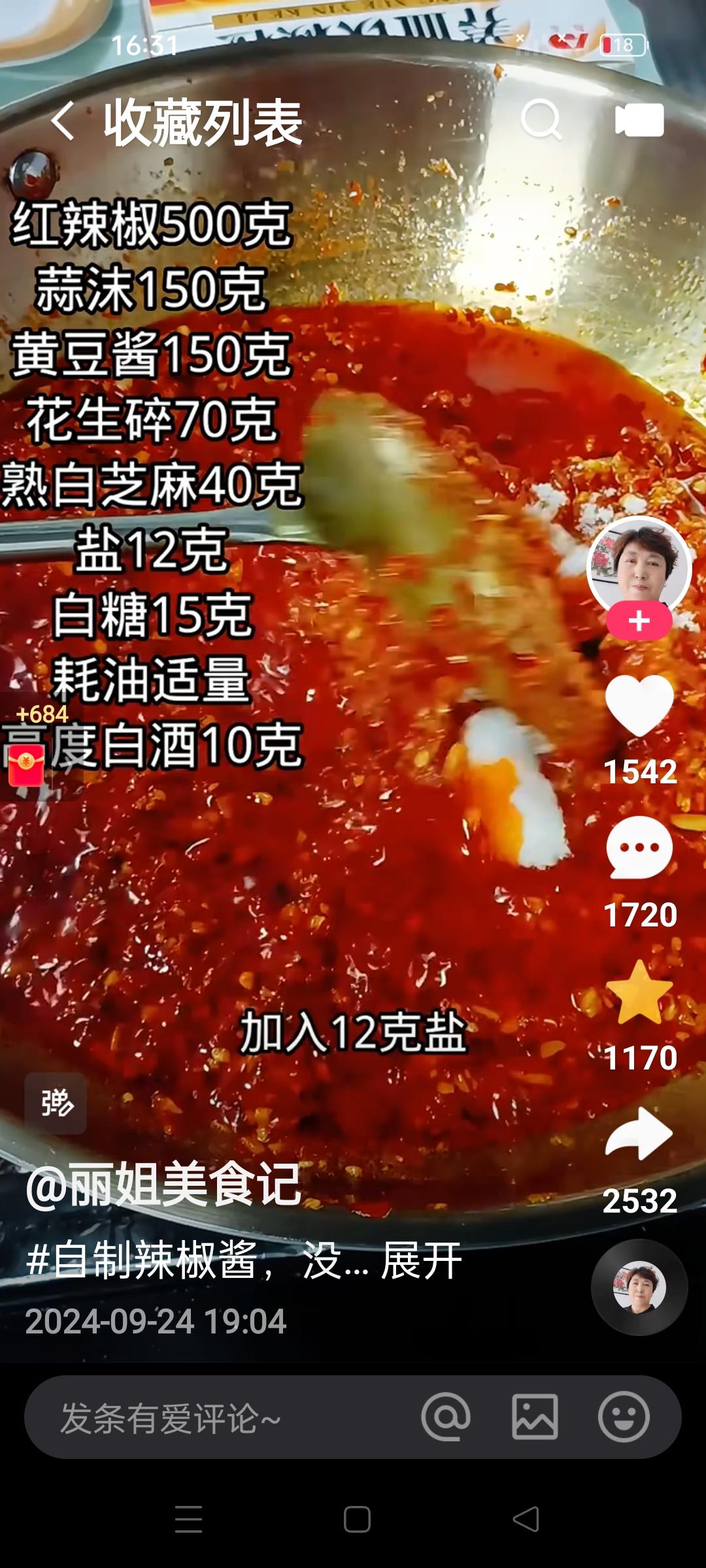Open the system recent apps menu
Image resolution: width=706 pixels, height=1568 pixels.
[189, 1520]
